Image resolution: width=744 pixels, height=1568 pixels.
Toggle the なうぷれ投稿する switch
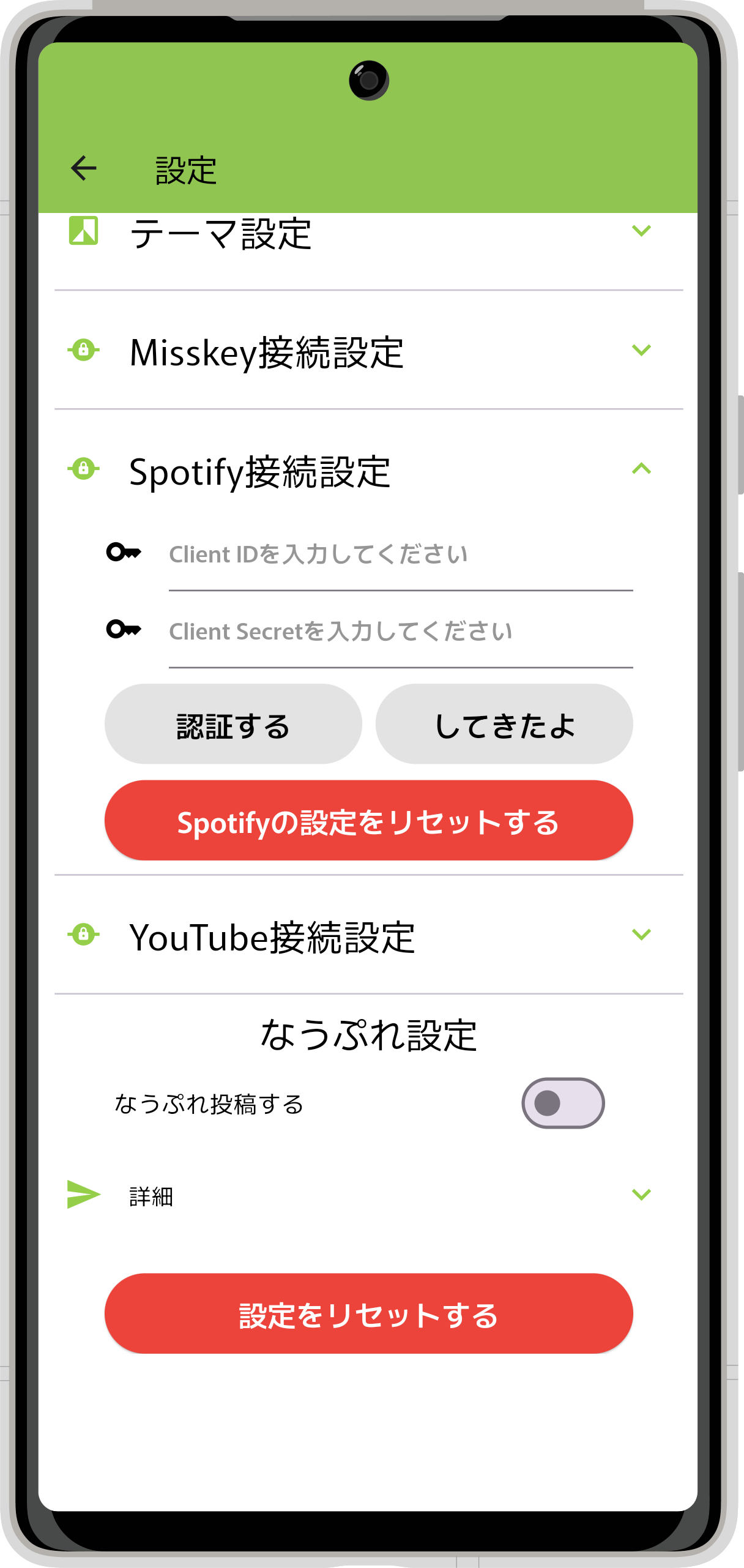coord(562,1103)
